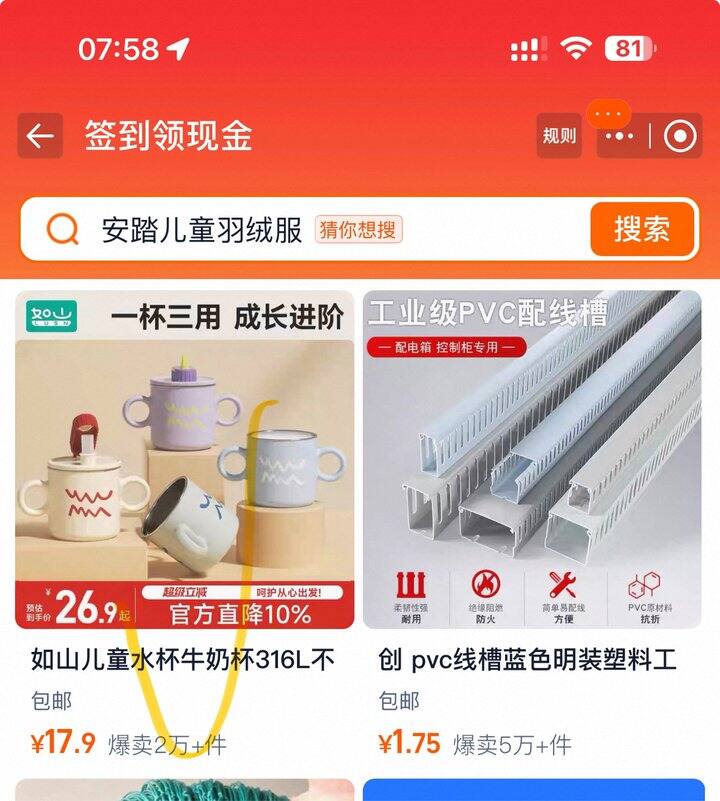Open the three-dot more menu

click(x=621, y=137)
